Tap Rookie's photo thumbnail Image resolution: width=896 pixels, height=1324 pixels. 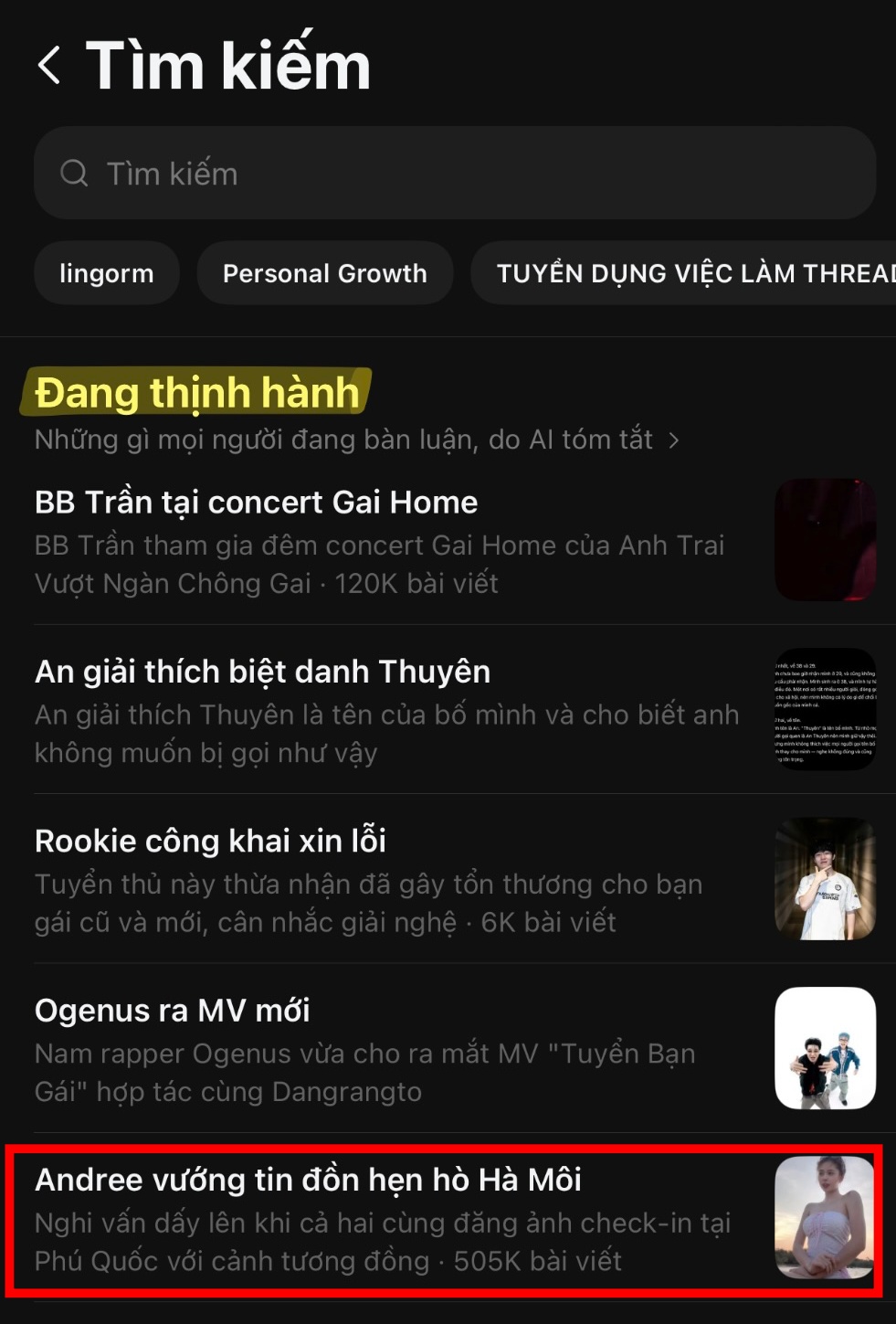(824, 879)
